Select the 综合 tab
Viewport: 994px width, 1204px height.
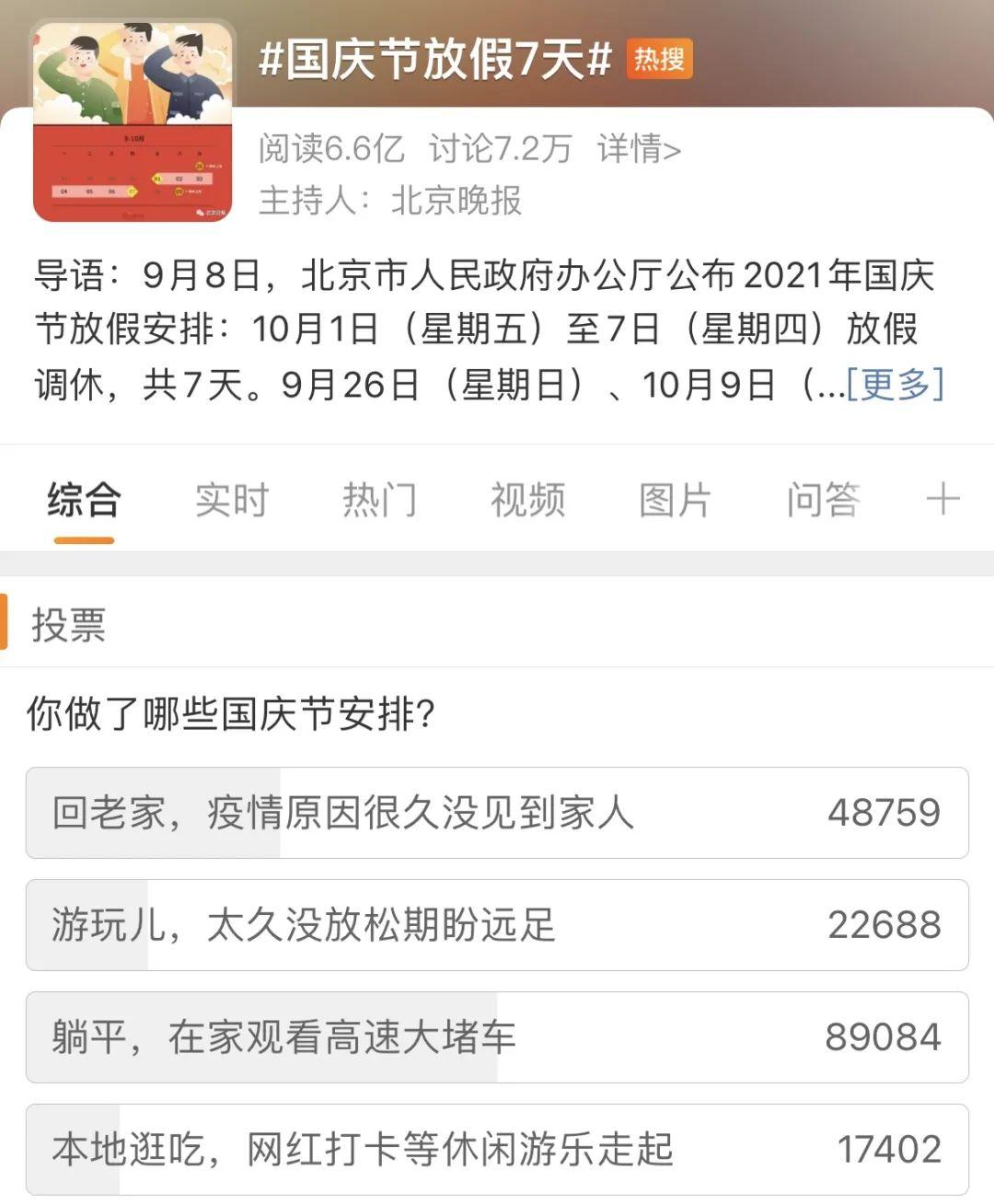pyautogui.click(x=84, y=500)
